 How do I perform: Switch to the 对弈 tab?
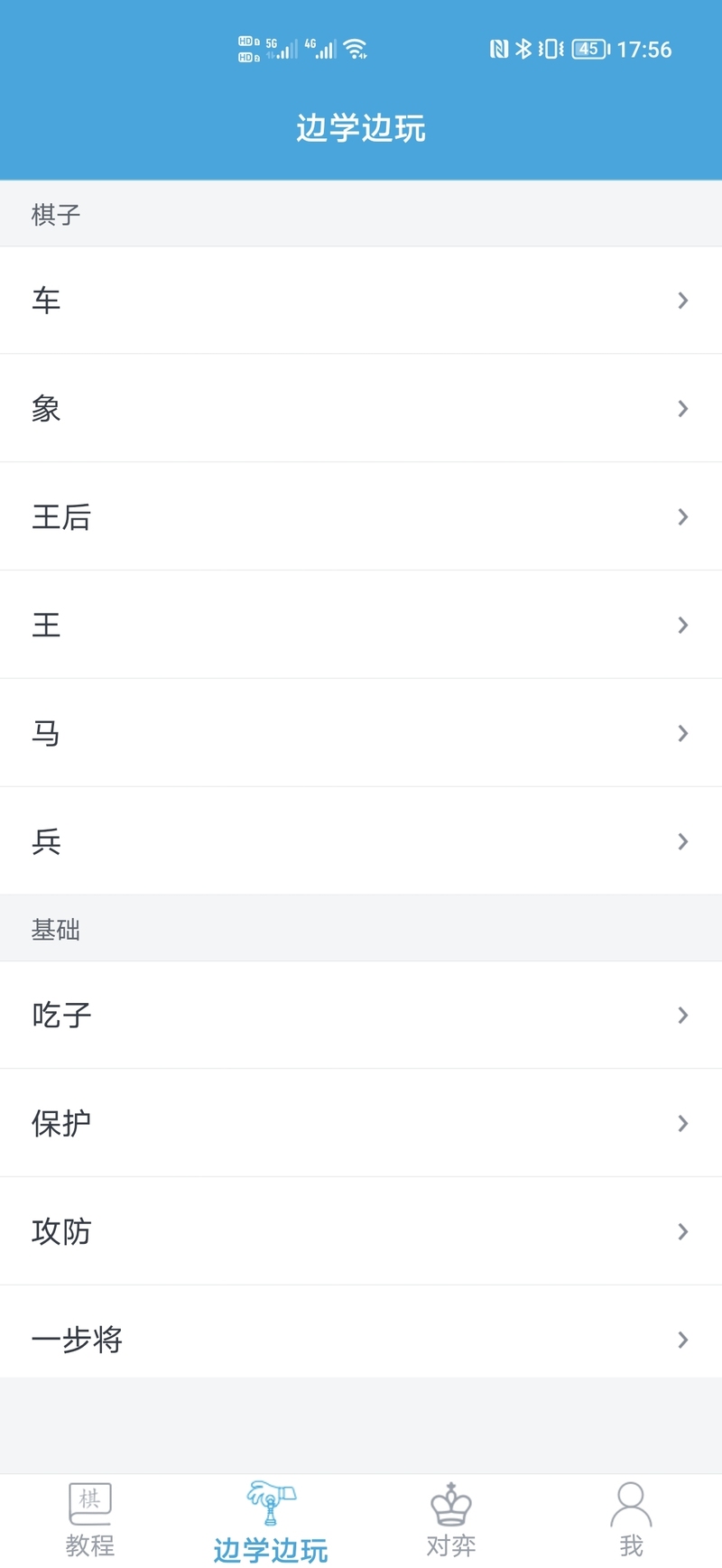coord(451,1521)
